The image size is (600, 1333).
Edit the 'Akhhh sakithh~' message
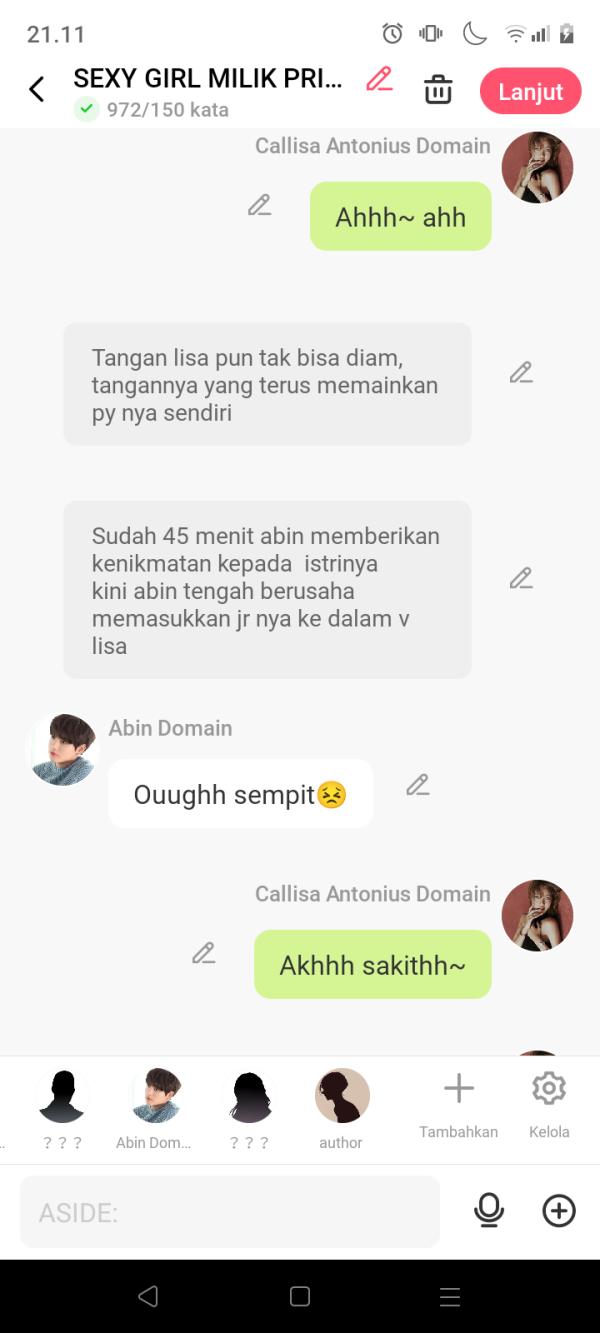click(204, 954)
